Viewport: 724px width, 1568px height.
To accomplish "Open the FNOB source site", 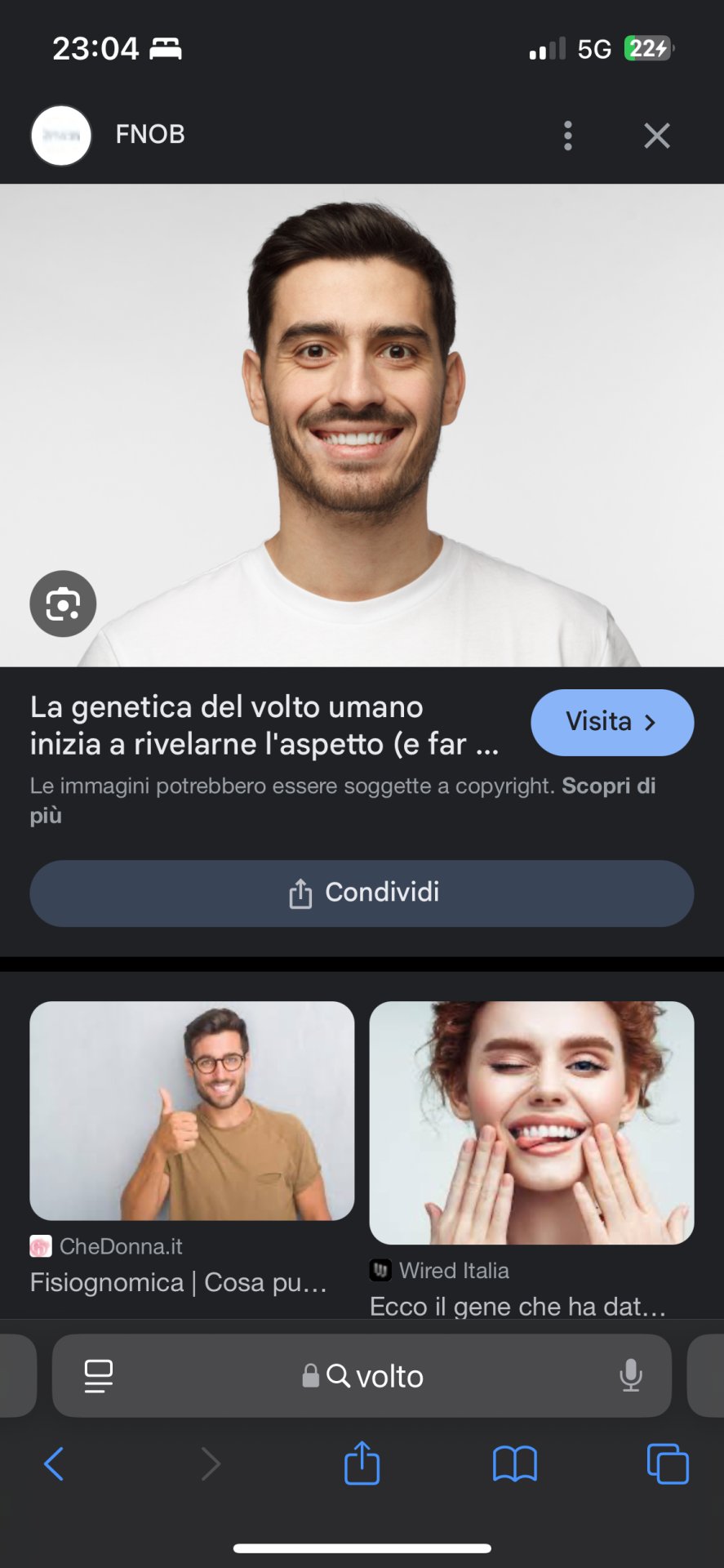I will click(149, 135).
